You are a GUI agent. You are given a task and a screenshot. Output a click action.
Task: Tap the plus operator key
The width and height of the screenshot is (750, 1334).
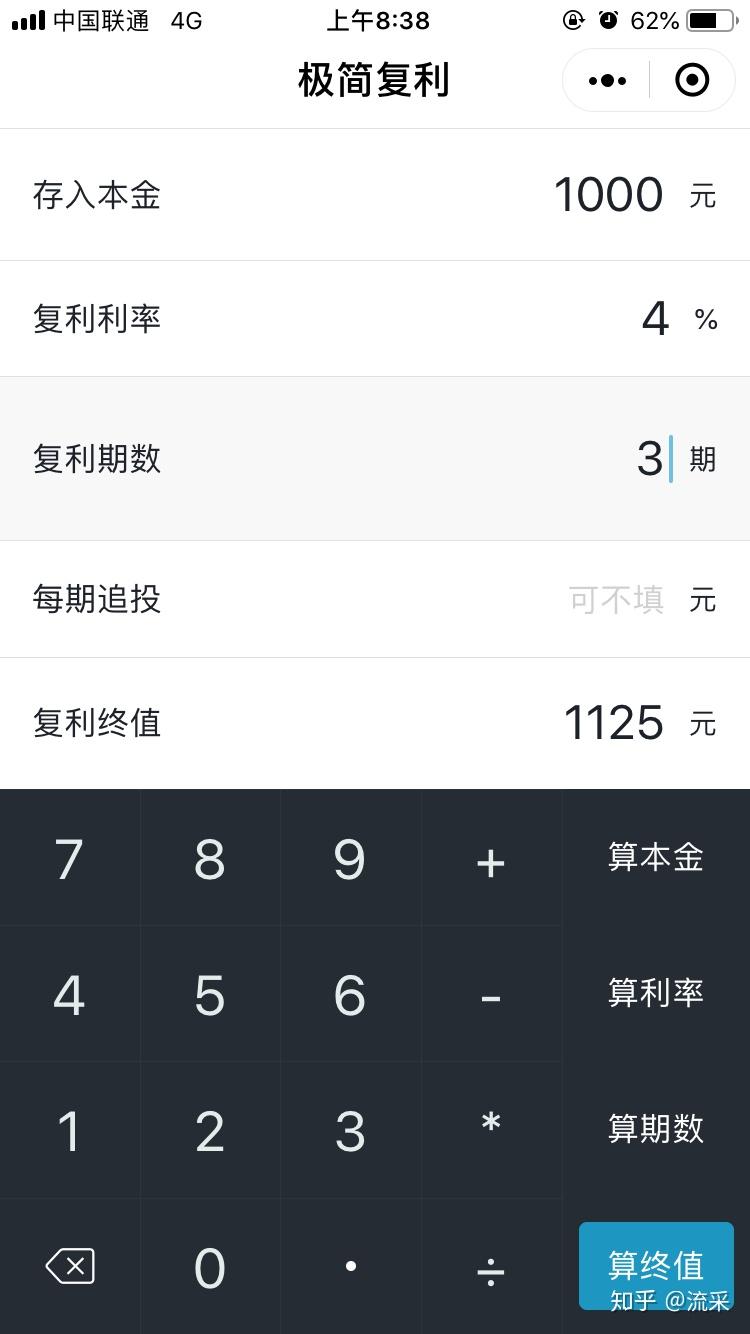[491, 858]
